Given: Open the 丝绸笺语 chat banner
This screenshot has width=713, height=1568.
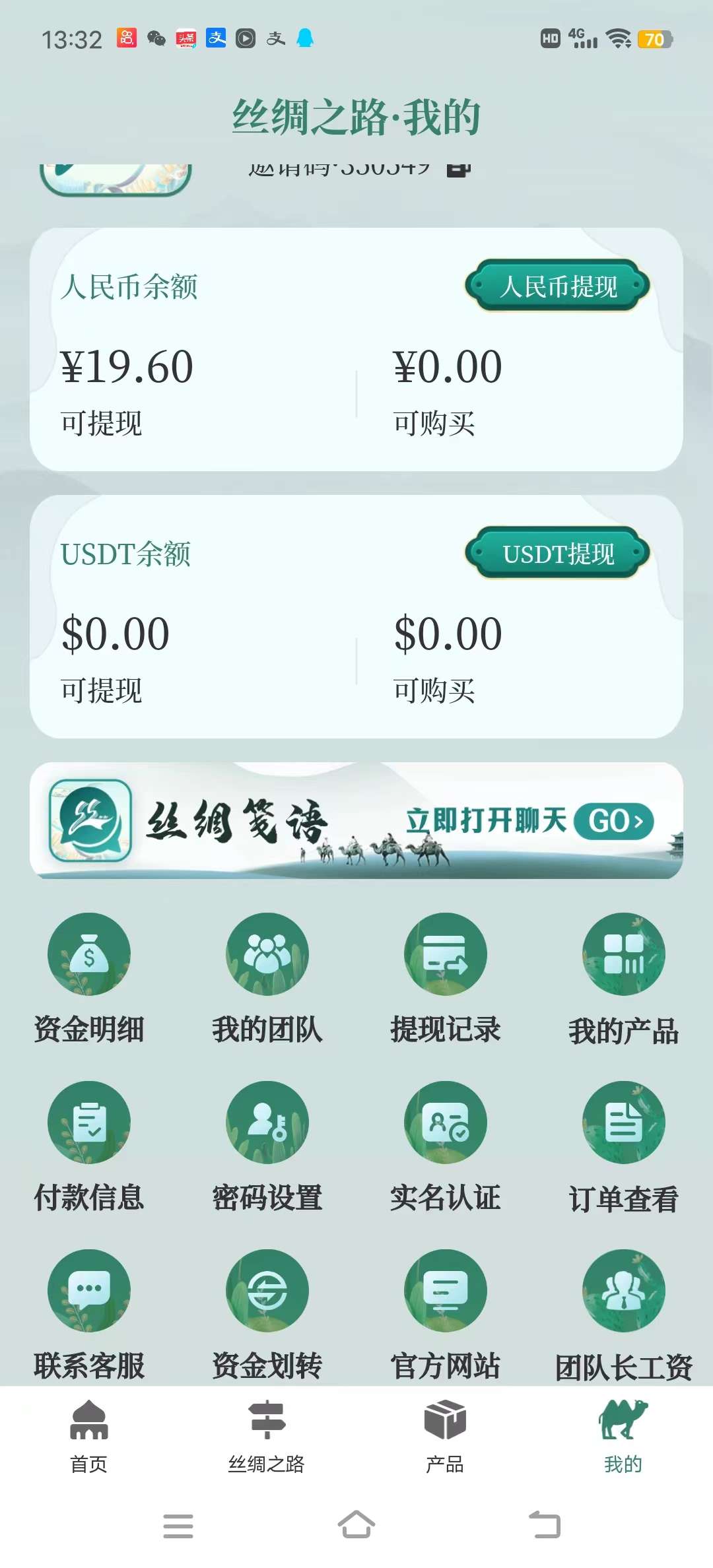Looking at the screenshot, I should point(356,820).
